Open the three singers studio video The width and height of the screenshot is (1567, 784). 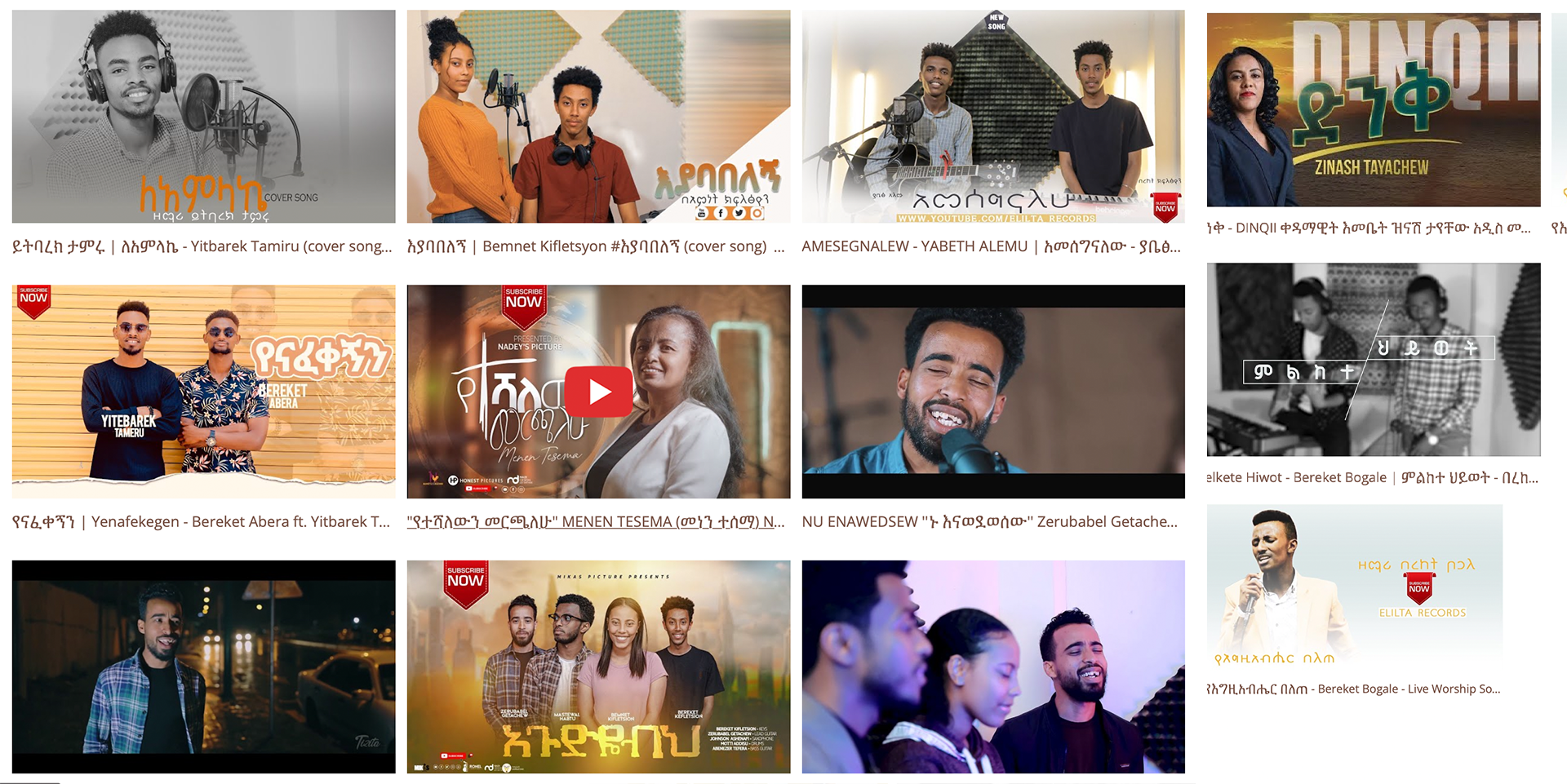(x=992, y=667)
